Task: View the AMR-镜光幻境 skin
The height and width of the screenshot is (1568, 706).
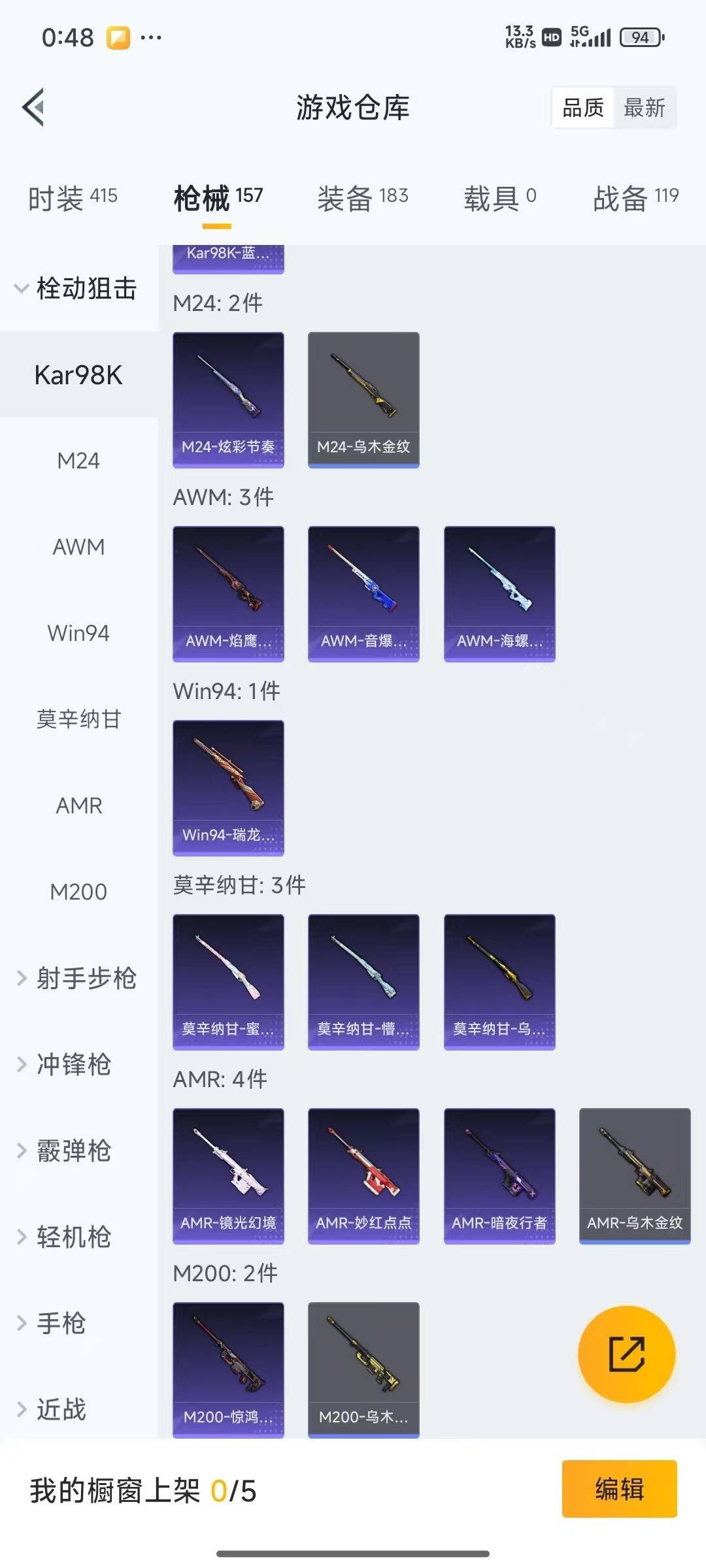Action: click(228, 1176)
